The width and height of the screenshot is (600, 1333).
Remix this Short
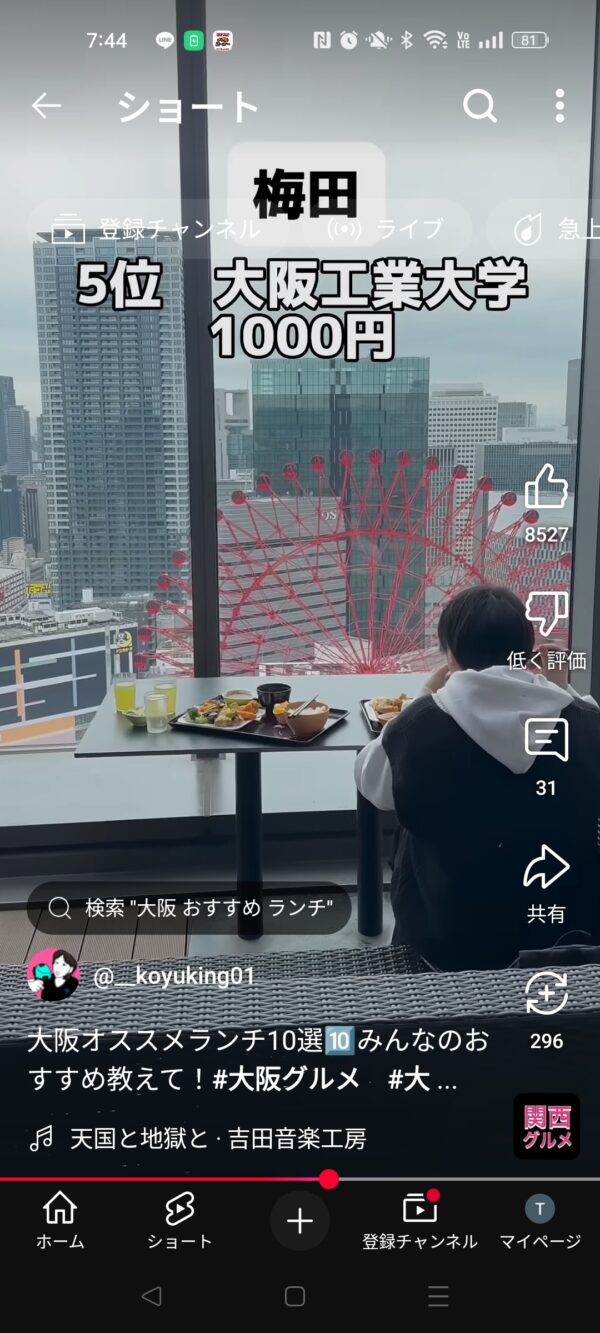(x=546, y=995)
